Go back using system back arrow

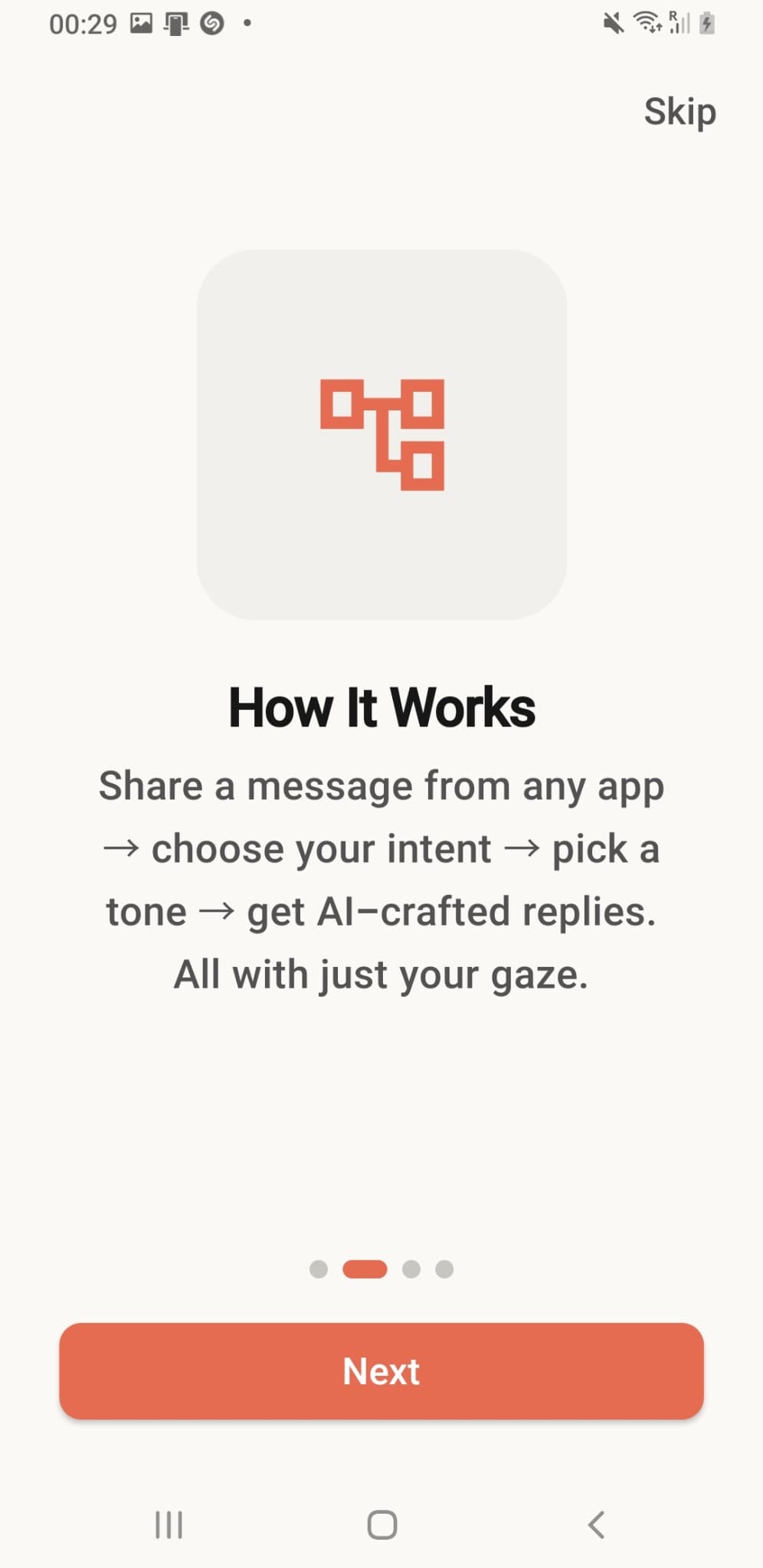point(596,1524)
